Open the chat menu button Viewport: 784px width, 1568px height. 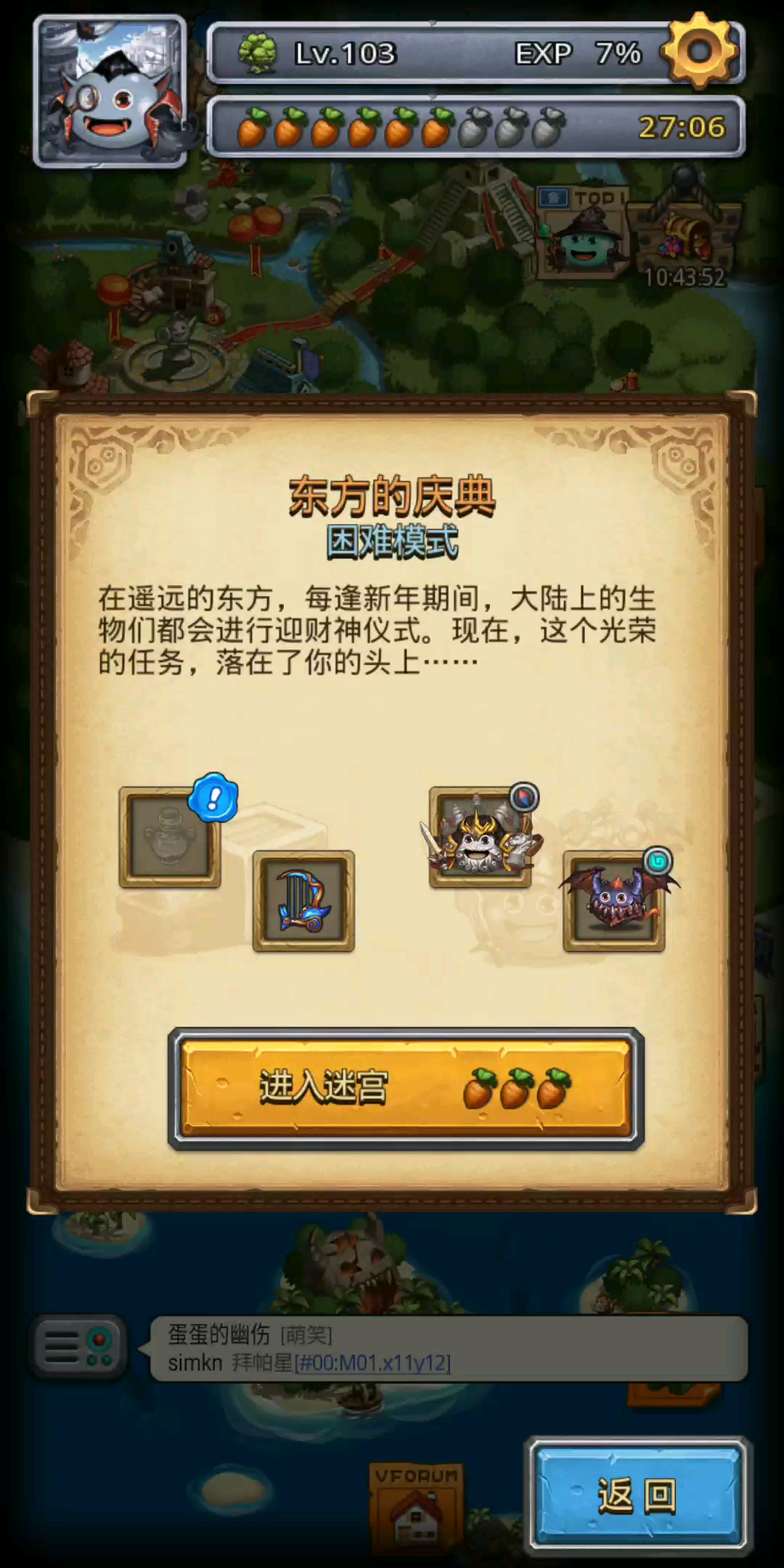tap(79, 1347)
